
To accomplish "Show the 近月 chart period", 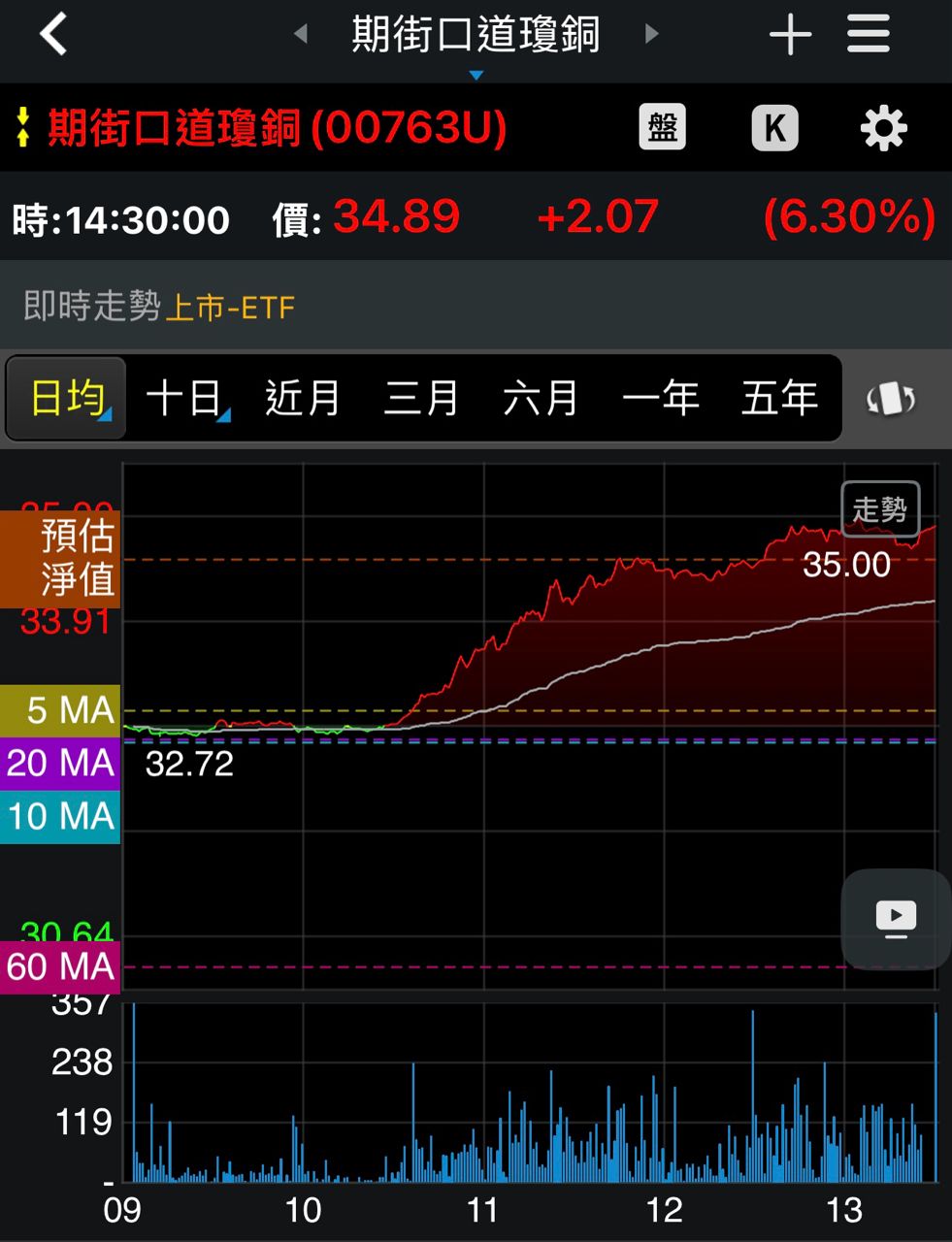I will 303,399.
